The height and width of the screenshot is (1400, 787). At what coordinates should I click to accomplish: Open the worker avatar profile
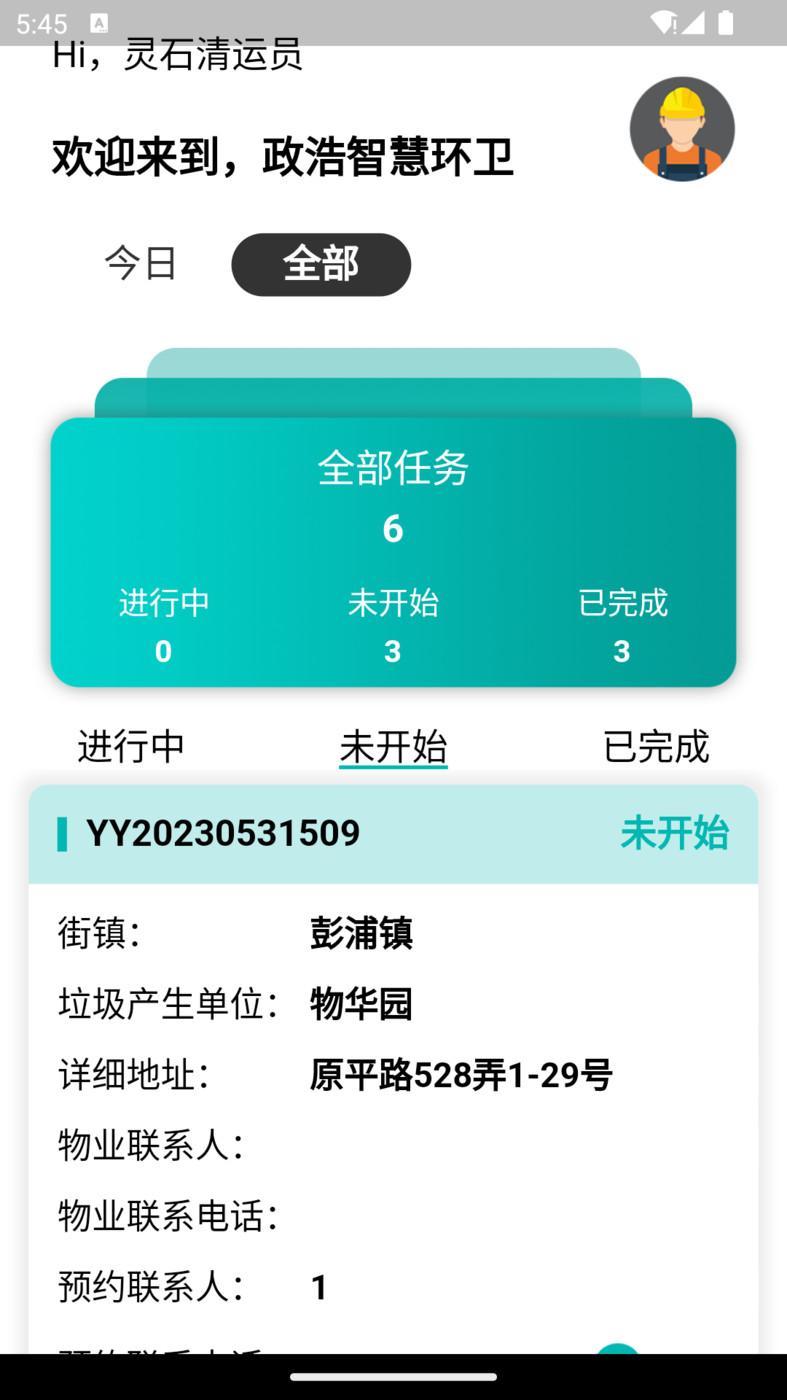click(x=682, y=129)
